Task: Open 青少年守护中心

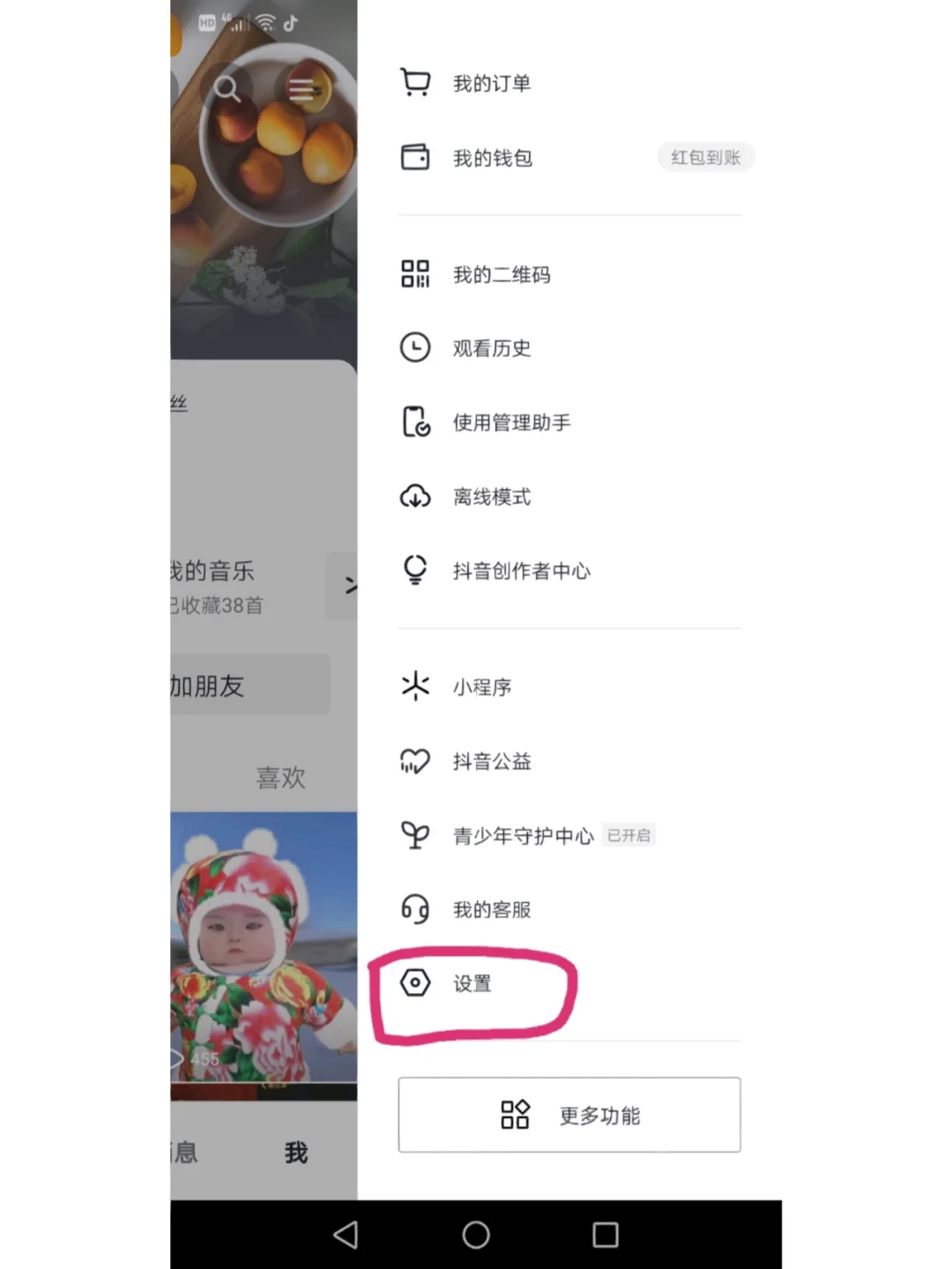Action: [x=523, y=835]
